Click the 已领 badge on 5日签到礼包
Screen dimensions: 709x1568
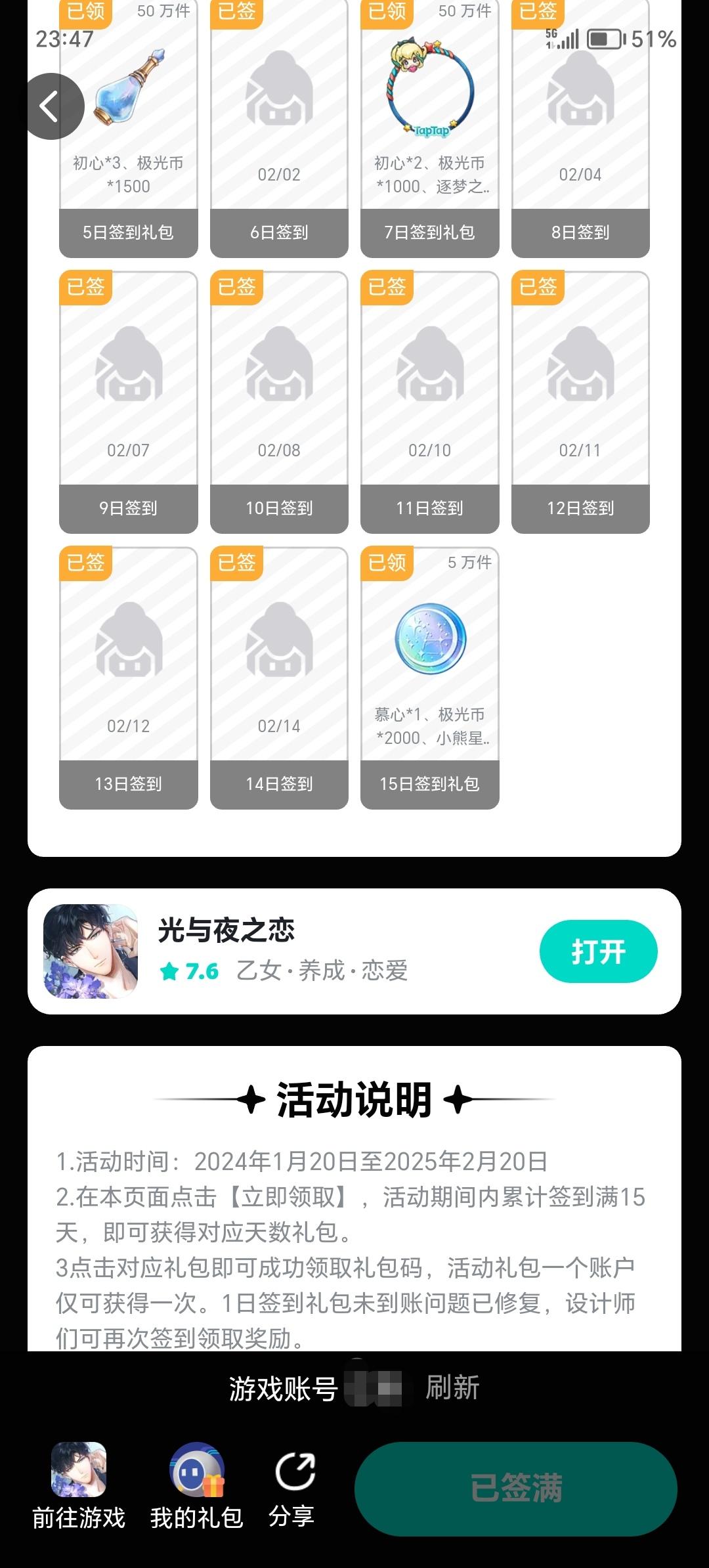87,11
